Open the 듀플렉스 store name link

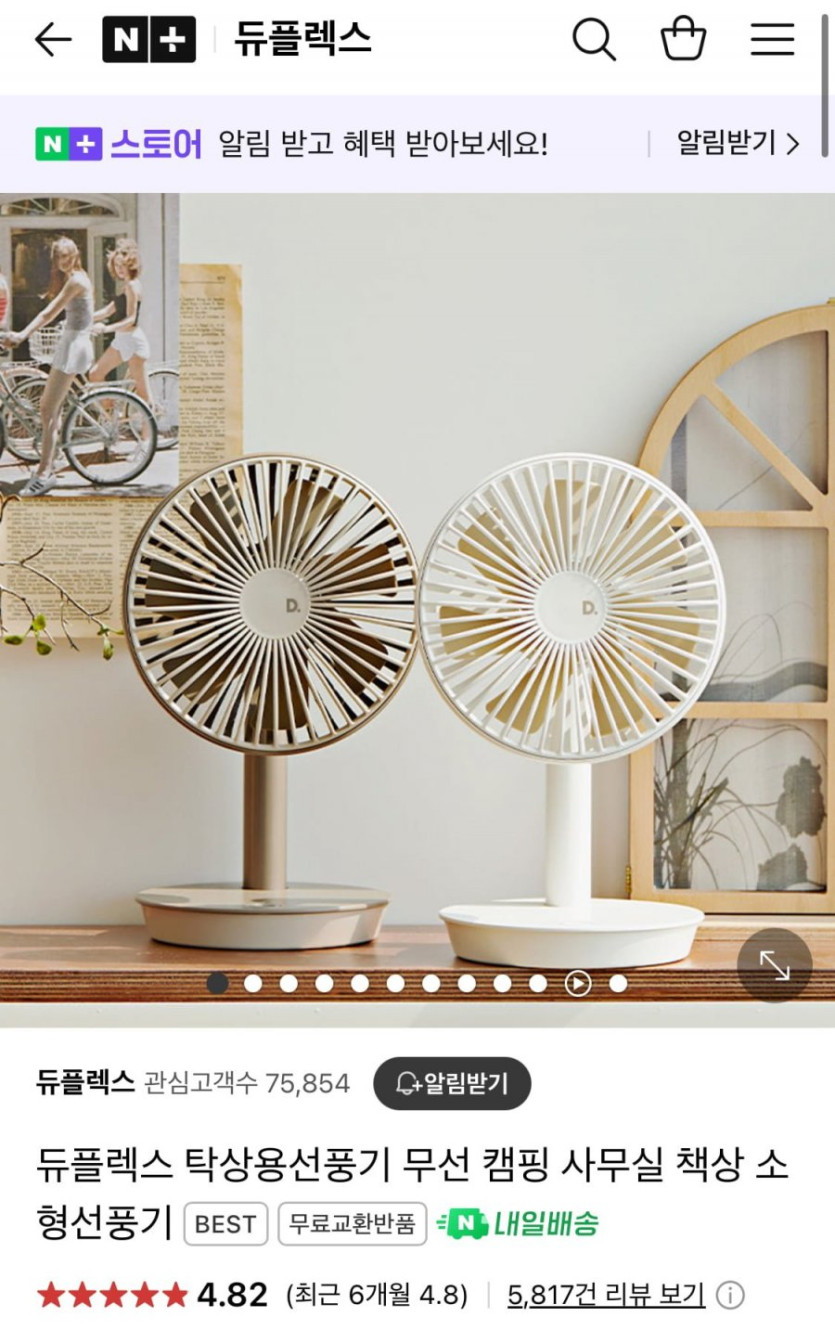coord(86,1082)
